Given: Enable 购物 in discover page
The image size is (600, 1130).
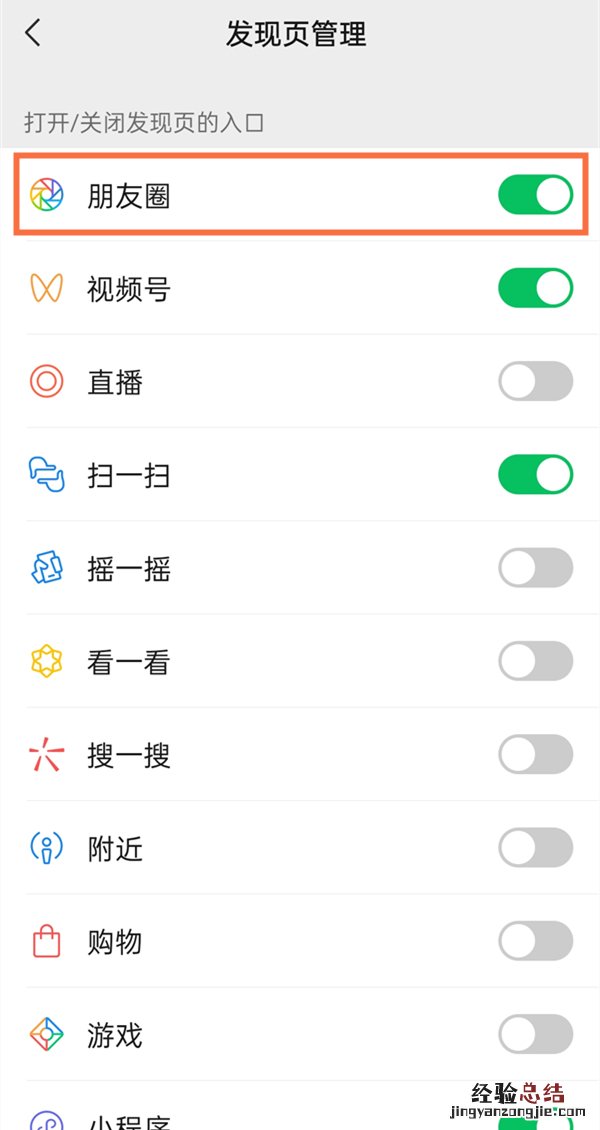Looking at the screenshot, I should pos(535,941).
